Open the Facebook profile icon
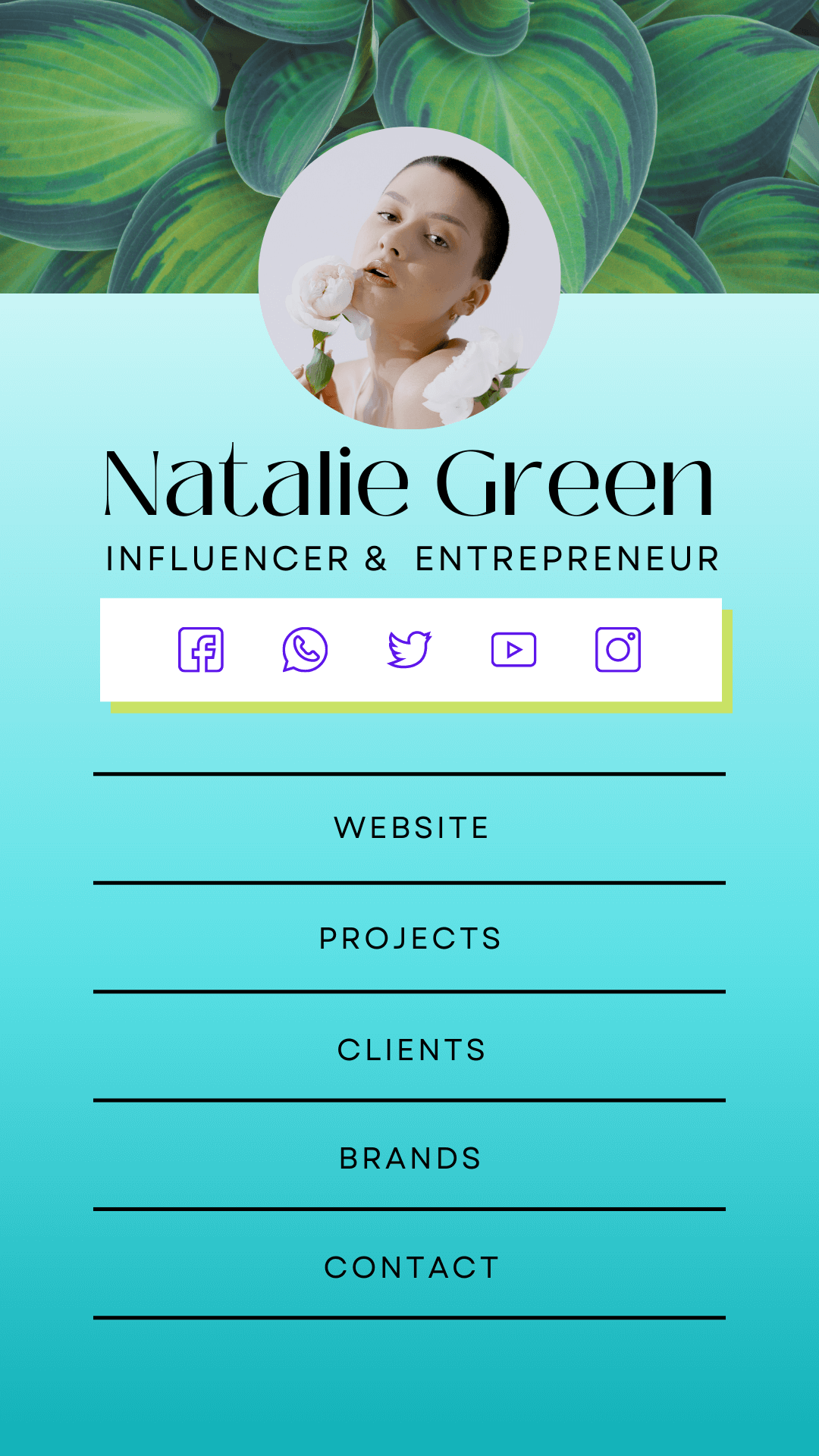Viewport: 819px width, 1456px height. [x=201, y=650]
